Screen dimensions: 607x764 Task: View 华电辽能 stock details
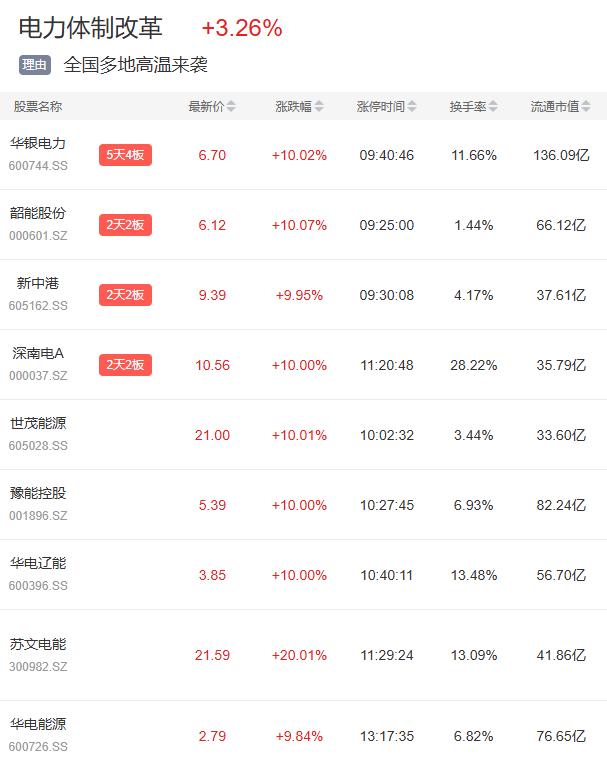[x=38, y=563]
